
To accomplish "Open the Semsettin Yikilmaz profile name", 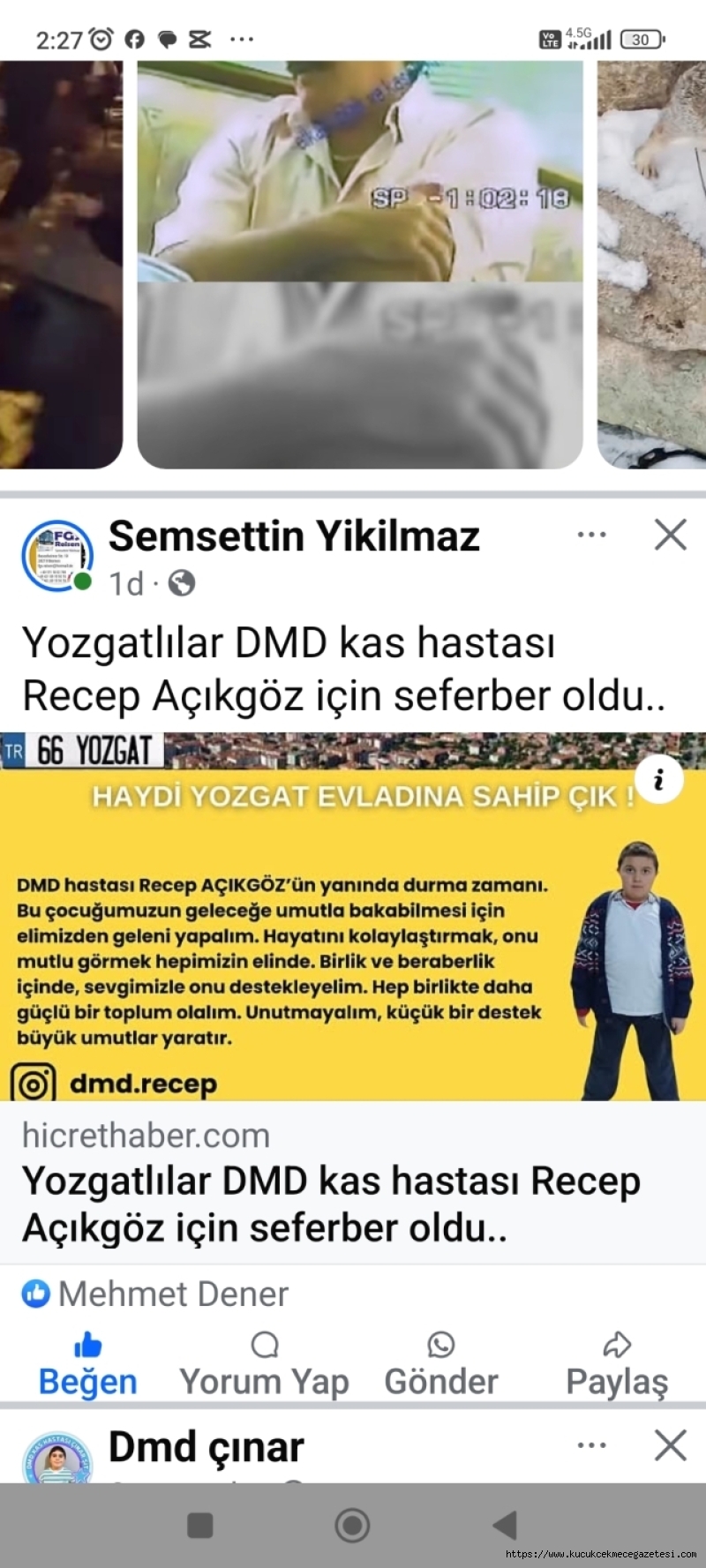I will pyautogui.click(x=294, y=536).
